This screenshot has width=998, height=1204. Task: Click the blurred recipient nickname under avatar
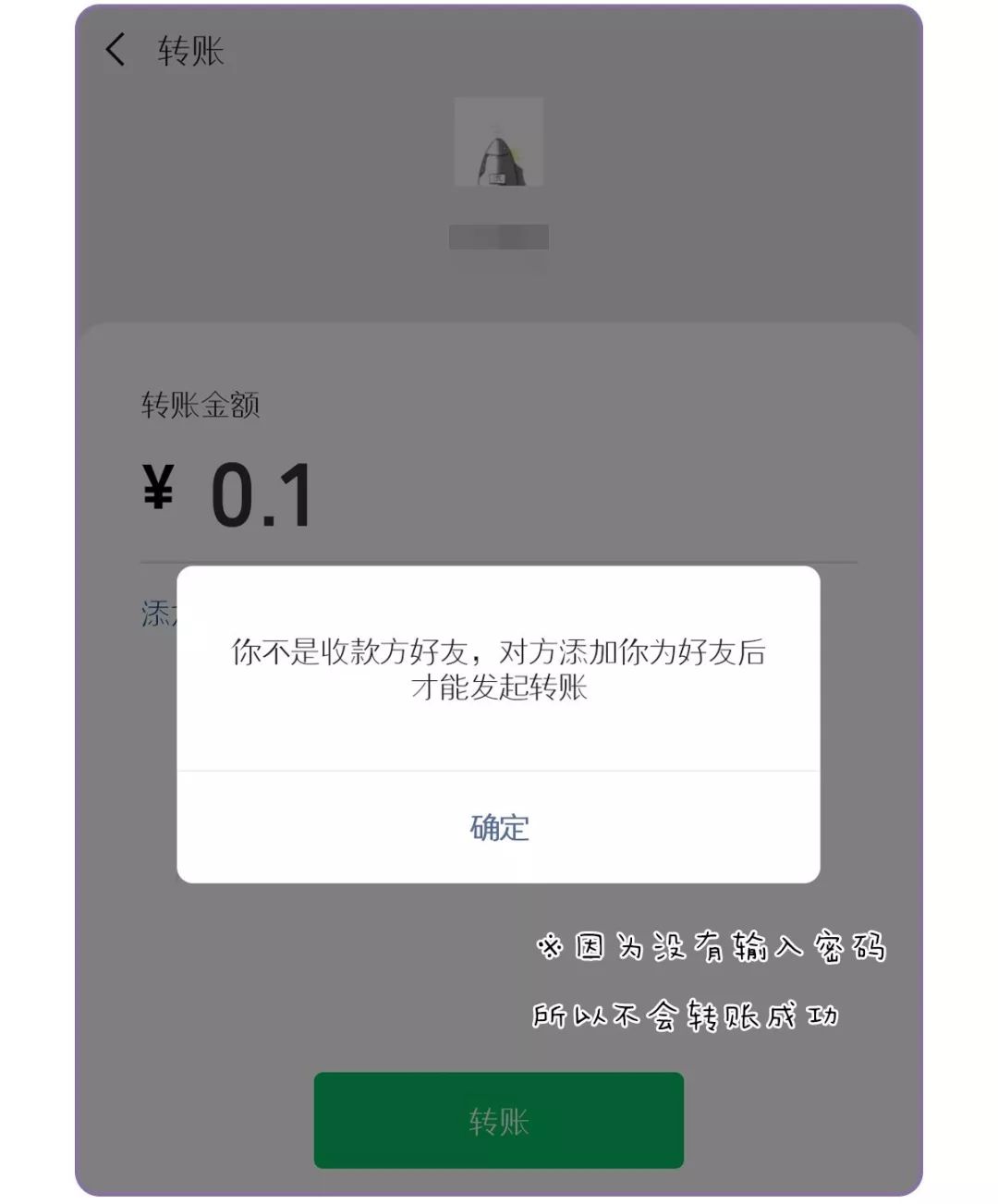tap(498, 236)
